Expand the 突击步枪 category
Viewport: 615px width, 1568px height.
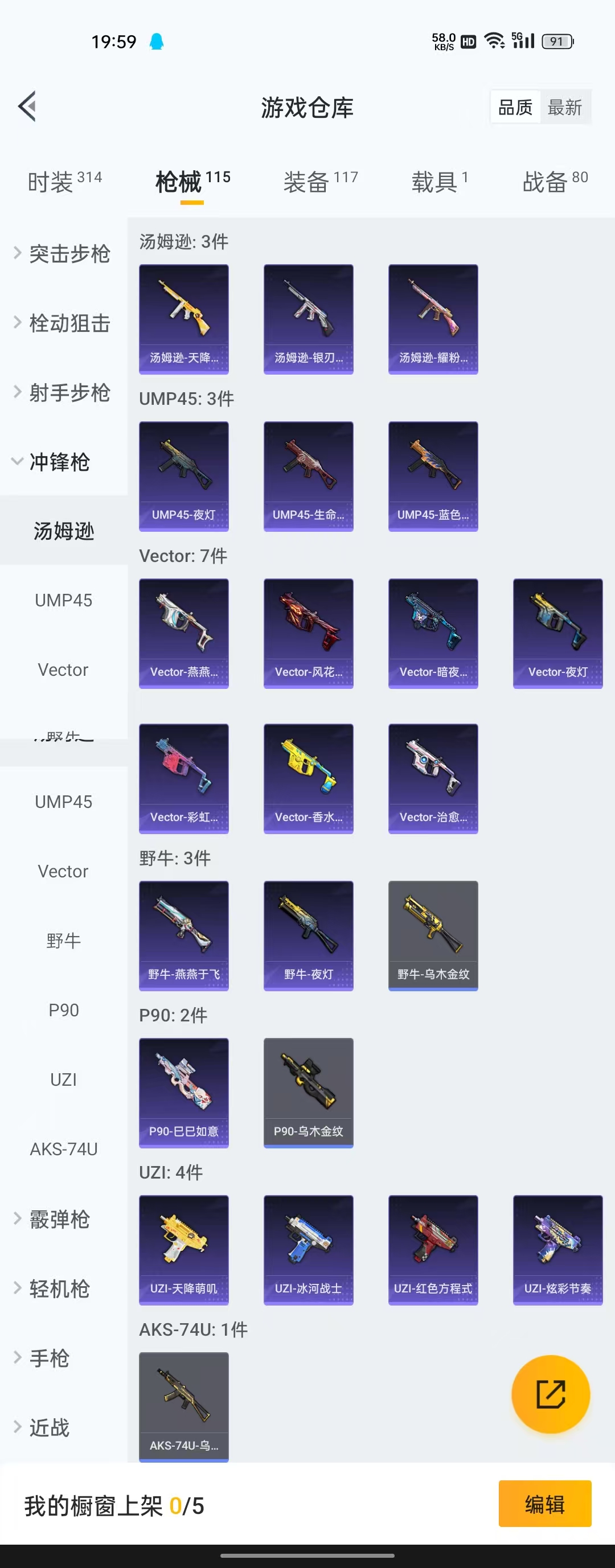pos(63,253)
